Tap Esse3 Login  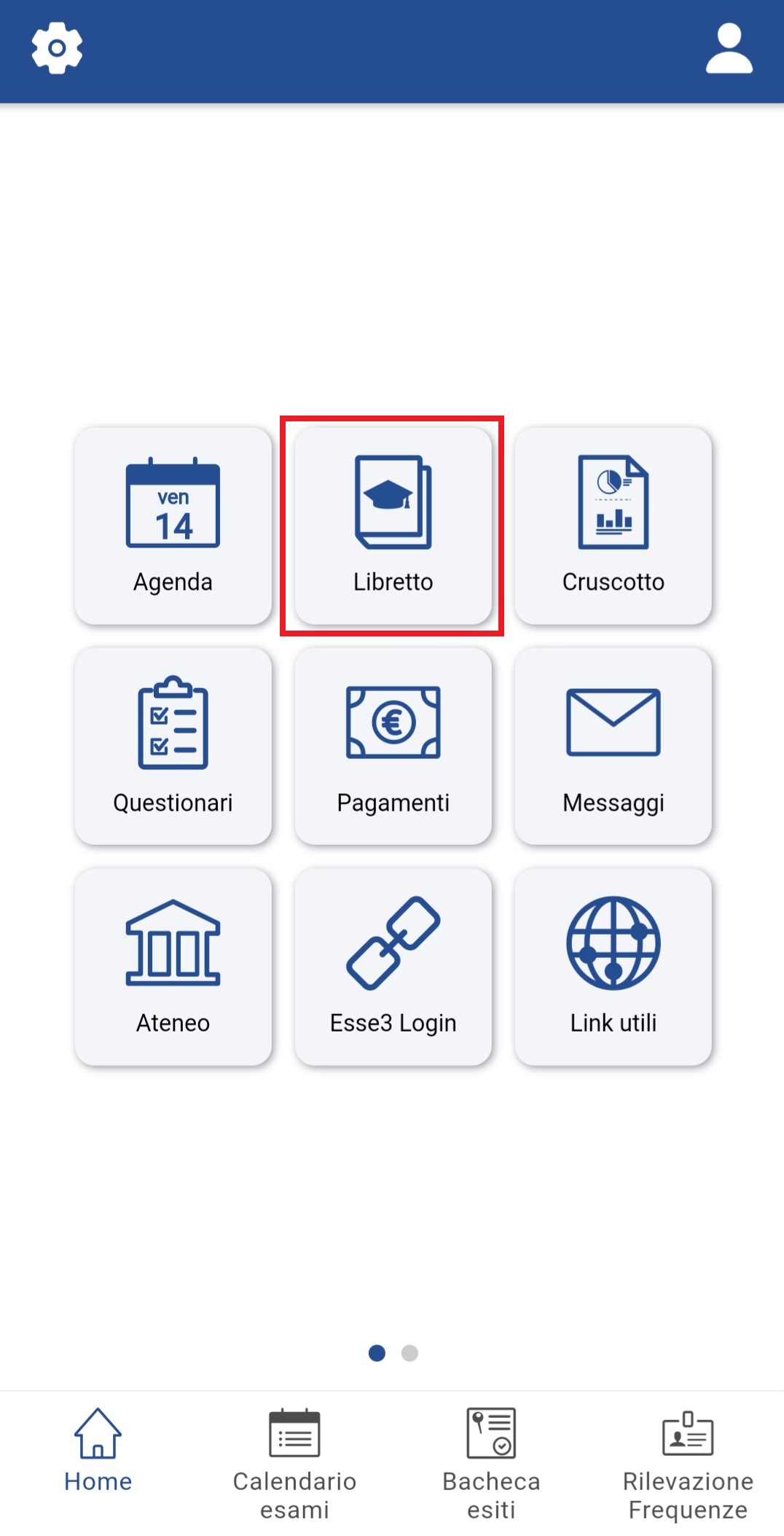click(x=393, y=966)
